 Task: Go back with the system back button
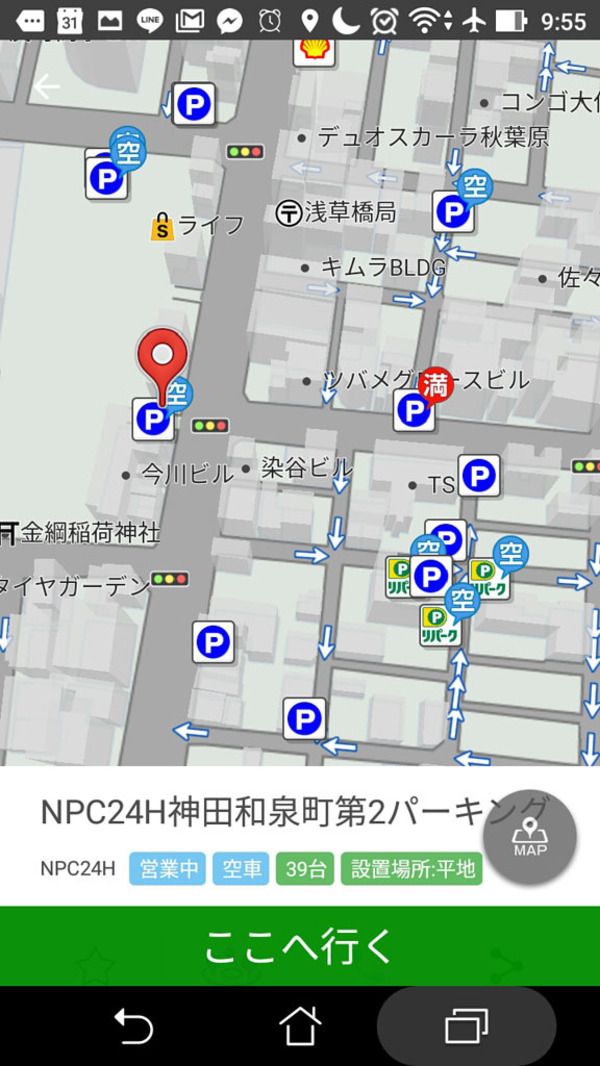133,1026
